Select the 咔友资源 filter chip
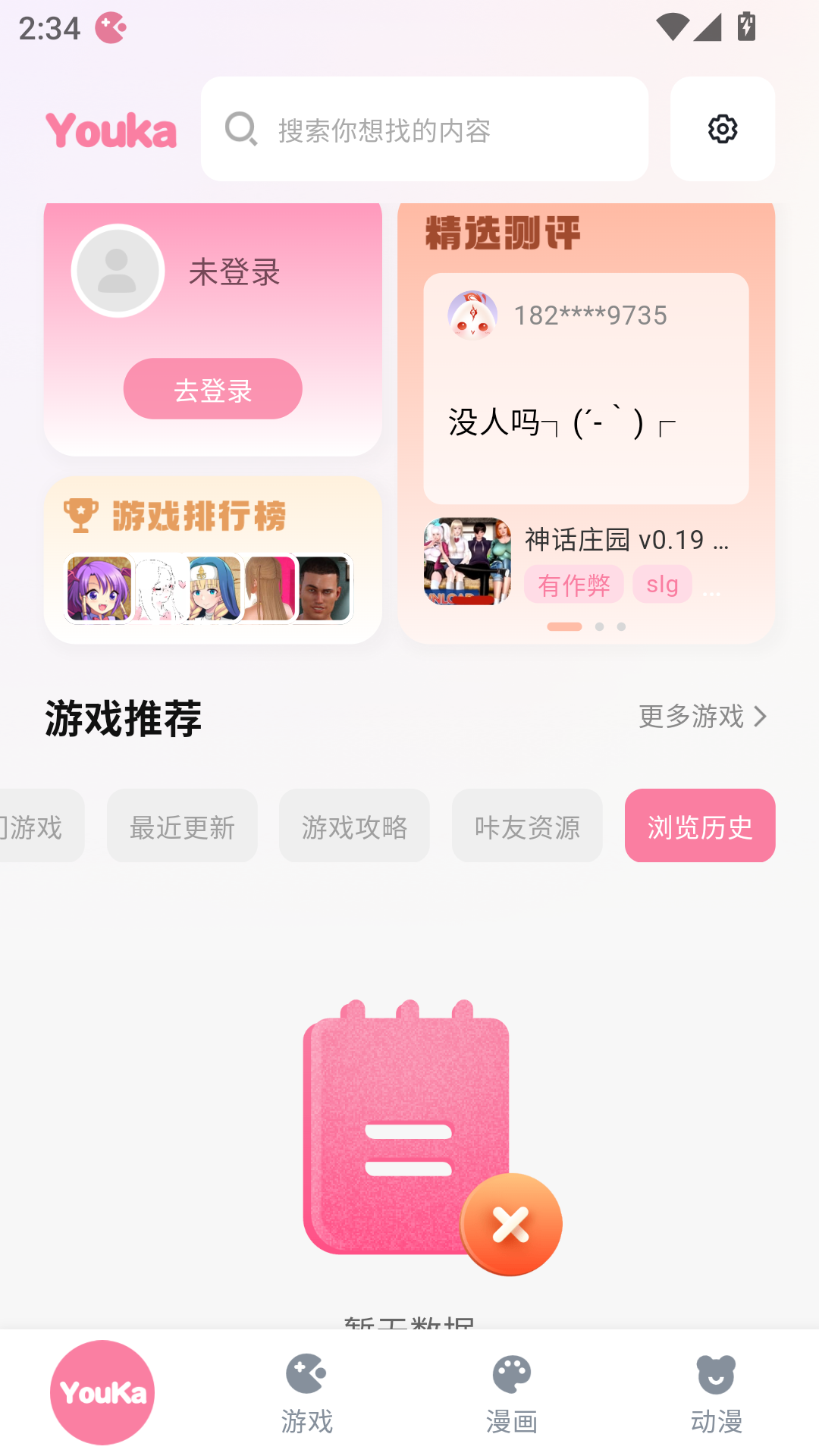The height and width of the screenshot is (1456, 819). [527, 826]
